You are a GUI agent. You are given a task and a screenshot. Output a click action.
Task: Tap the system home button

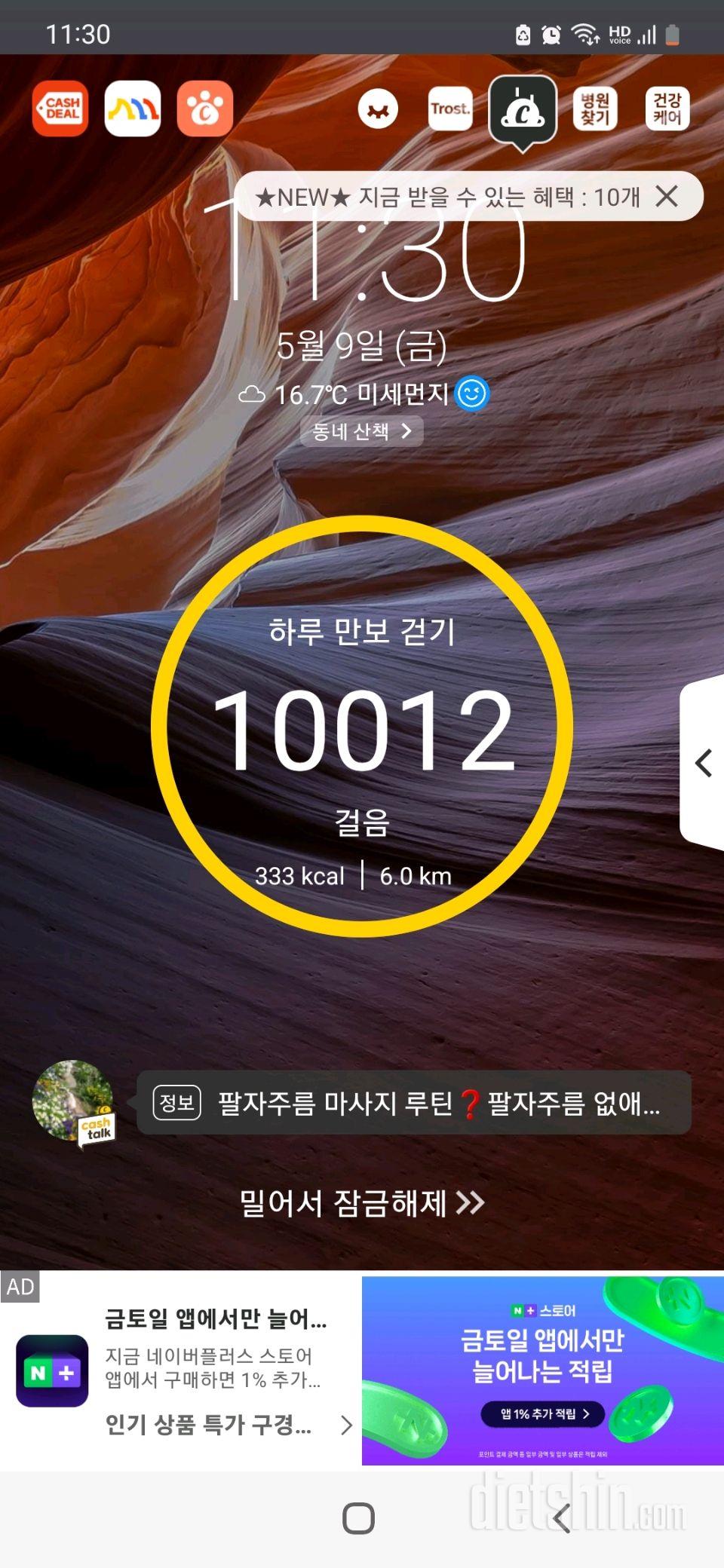coord(358,1518)
